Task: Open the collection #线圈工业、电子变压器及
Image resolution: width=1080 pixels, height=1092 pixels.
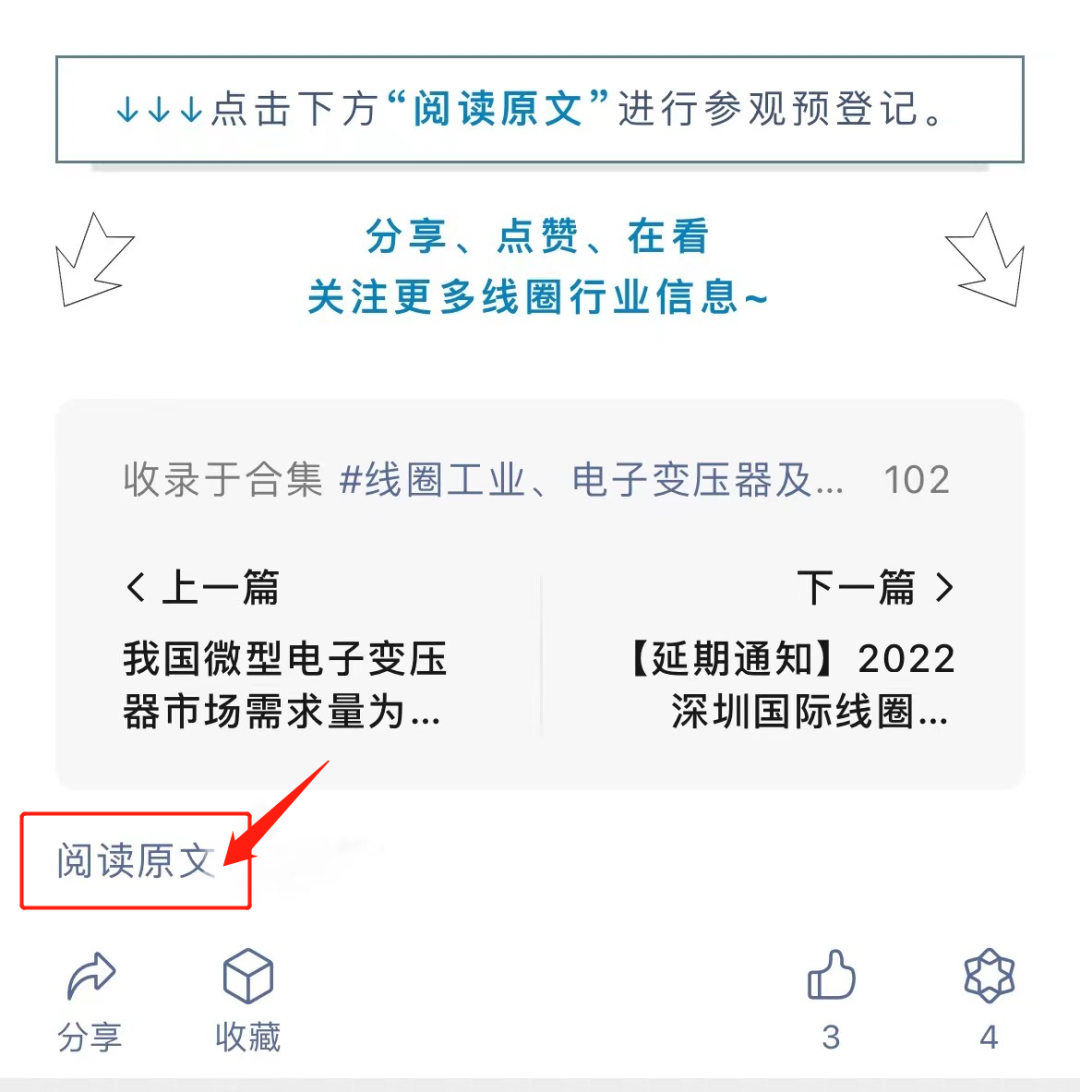Action: point(592,481)
